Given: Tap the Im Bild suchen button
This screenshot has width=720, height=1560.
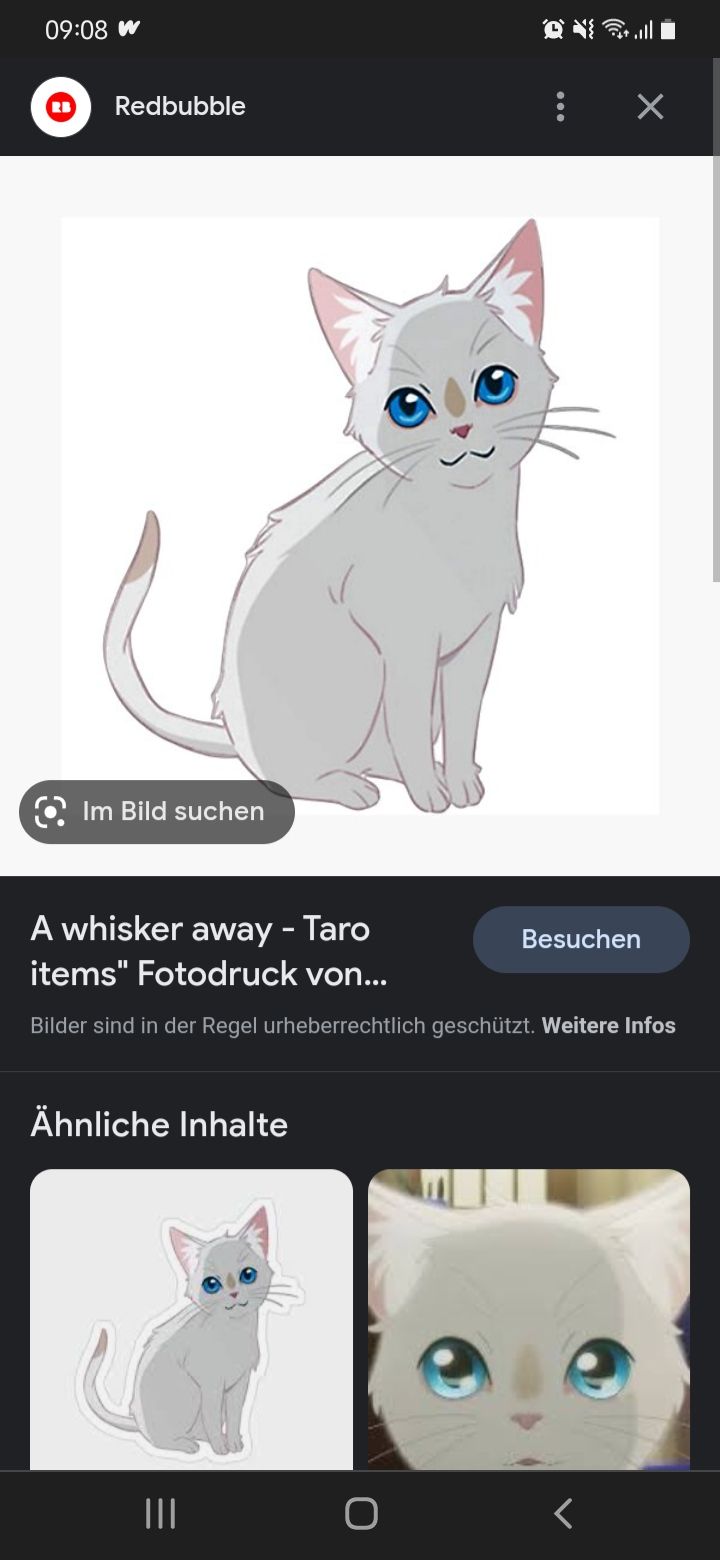Looking at the screenshot, I should (157, 811).
